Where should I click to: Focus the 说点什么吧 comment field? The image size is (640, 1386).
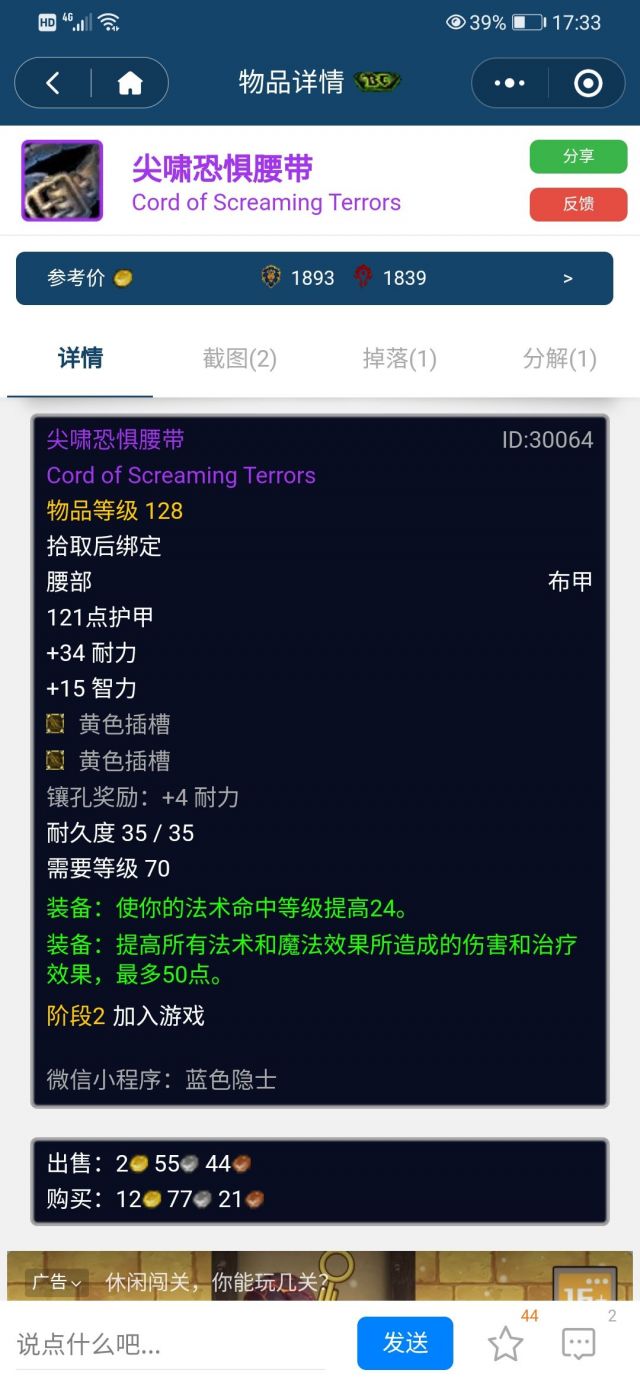tap(170, 1344)
